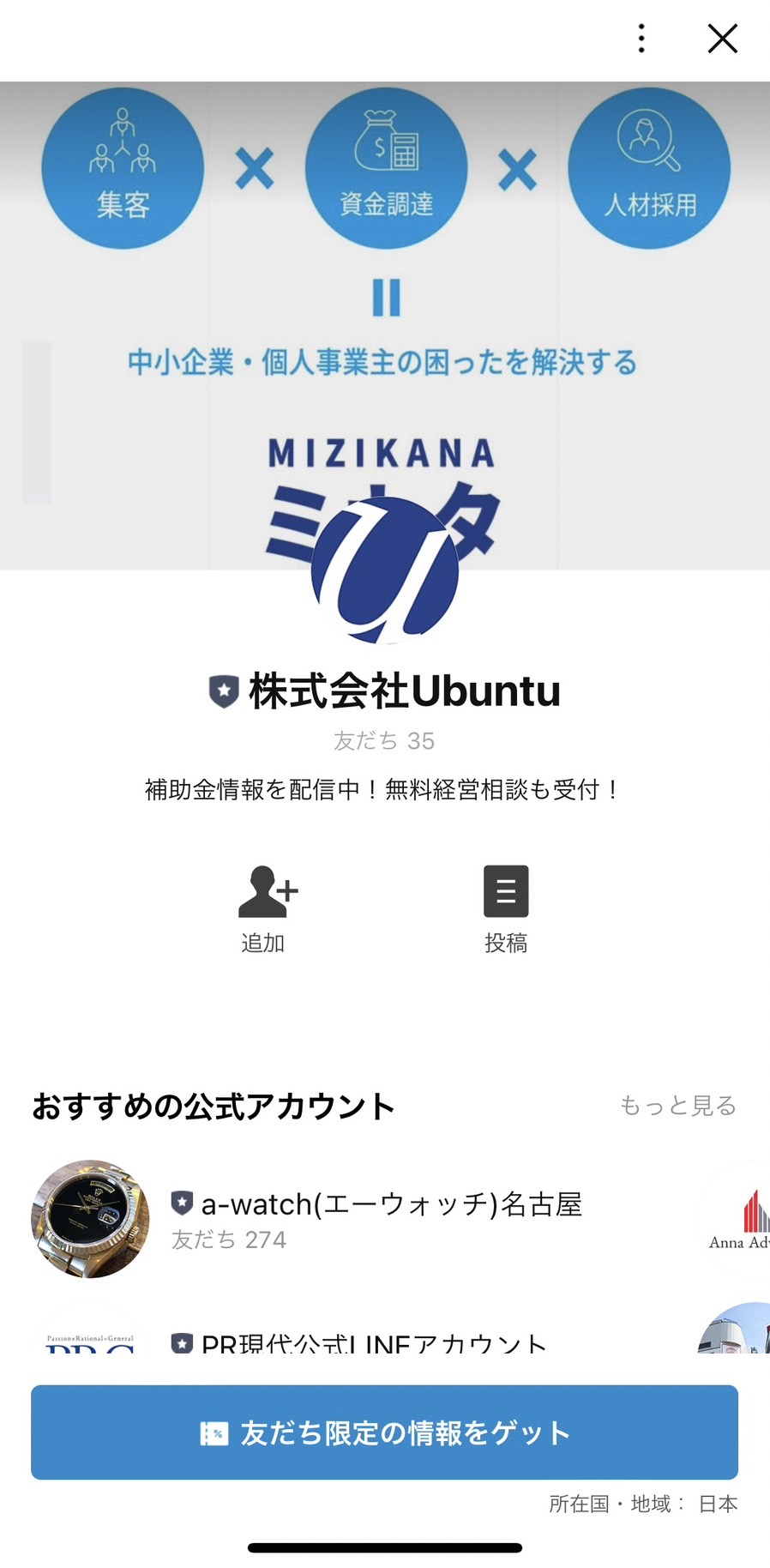Tap the 追加 add friend icon
Image resolution: width=770 pixels, height=1568 pixels.
(264, 892)
